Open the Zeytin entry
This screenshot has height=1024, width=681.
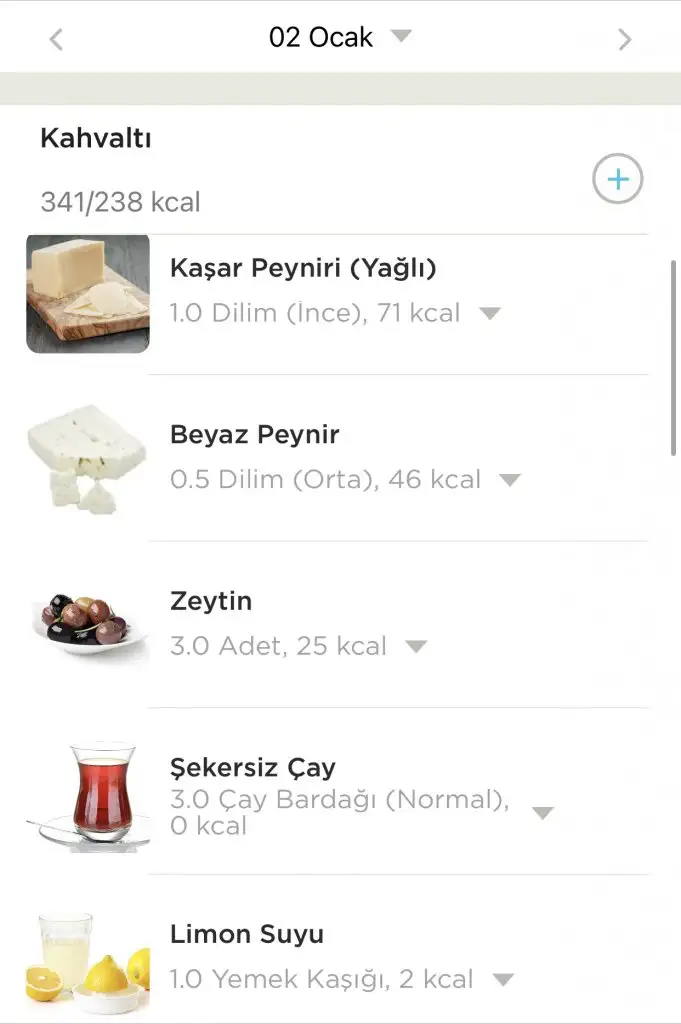click(211, 601)
